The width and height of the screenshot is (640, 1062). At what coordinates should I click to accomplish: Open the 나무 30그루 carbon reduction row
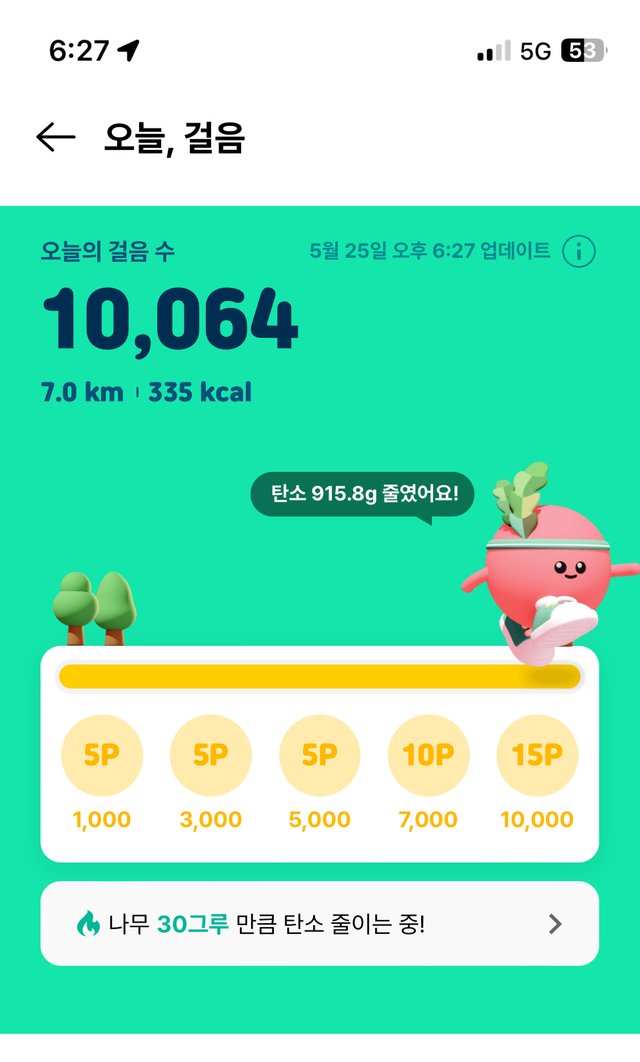coord(320,923)
